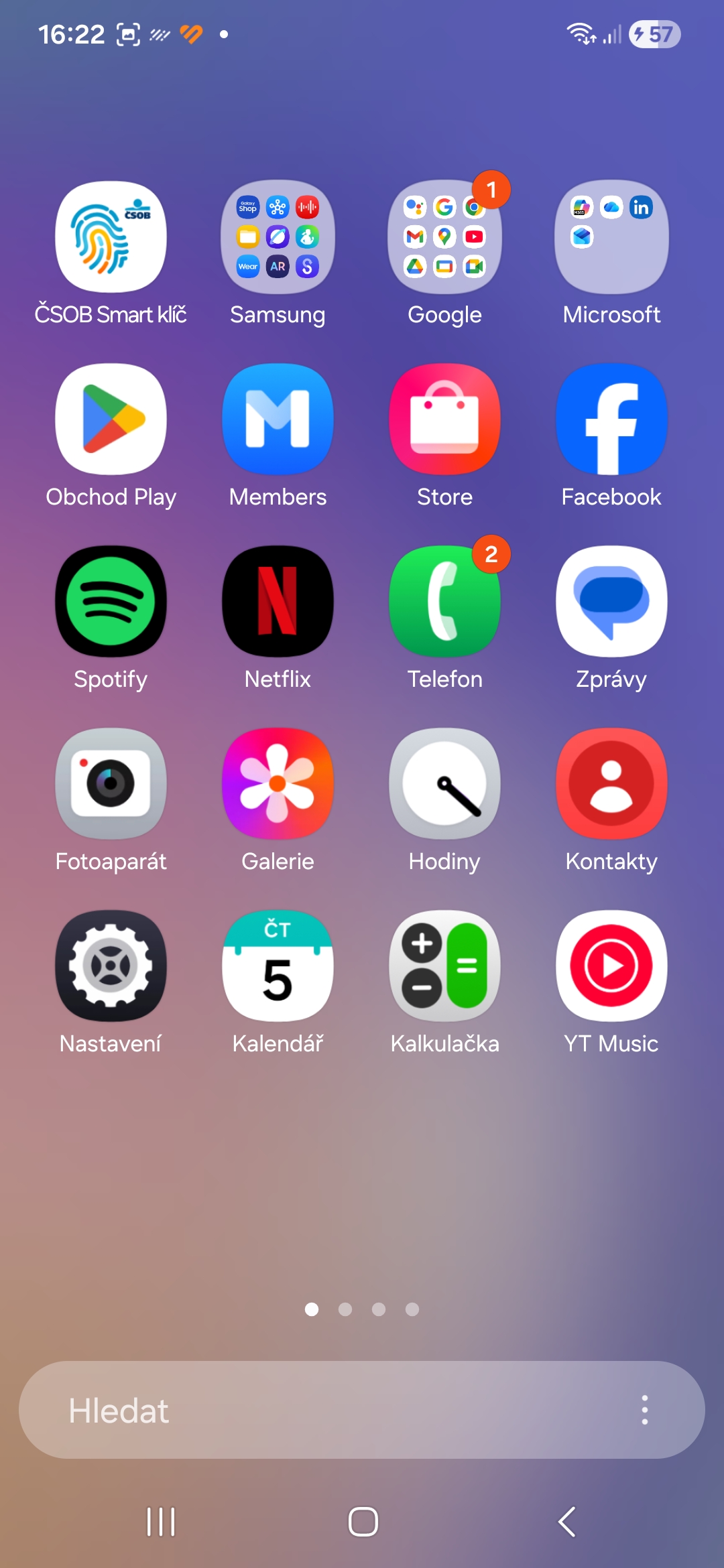Open the Samsung folder
The image size is (724, 1568).
pyautogui.click(x=278, y=237)
